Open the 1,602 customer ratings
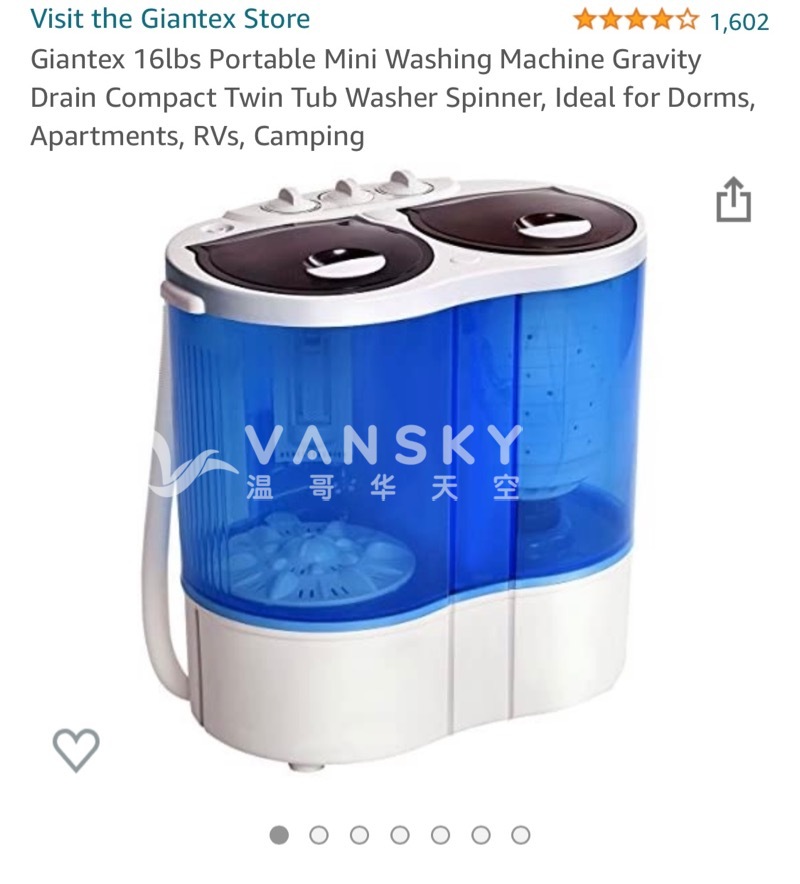800x884 pixels. pyautogui.click(x=739, y=21)
